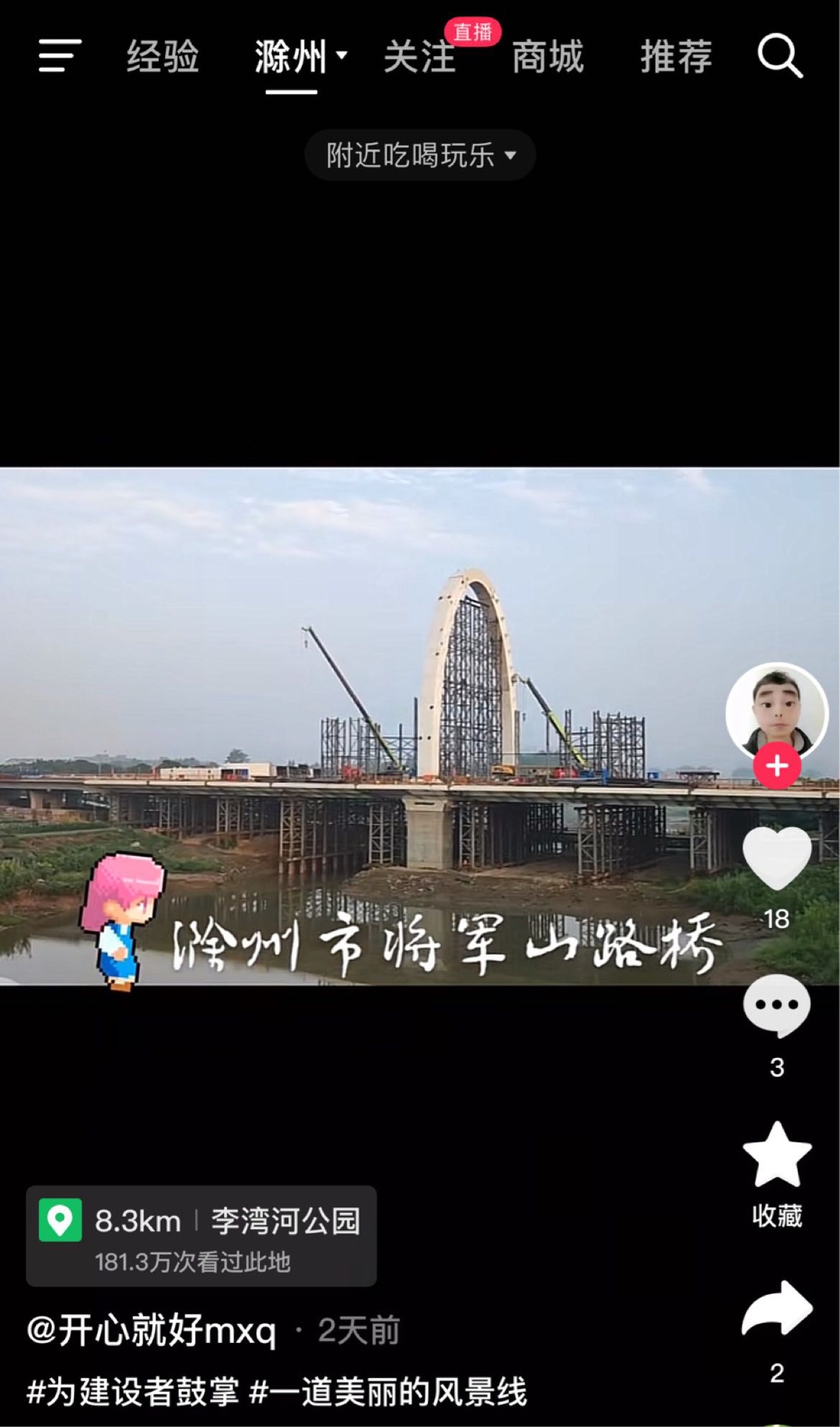This screenshot has height=1427, width=840.
Task: Open the side menu hamburger icon
Action: tap(60, 56)
